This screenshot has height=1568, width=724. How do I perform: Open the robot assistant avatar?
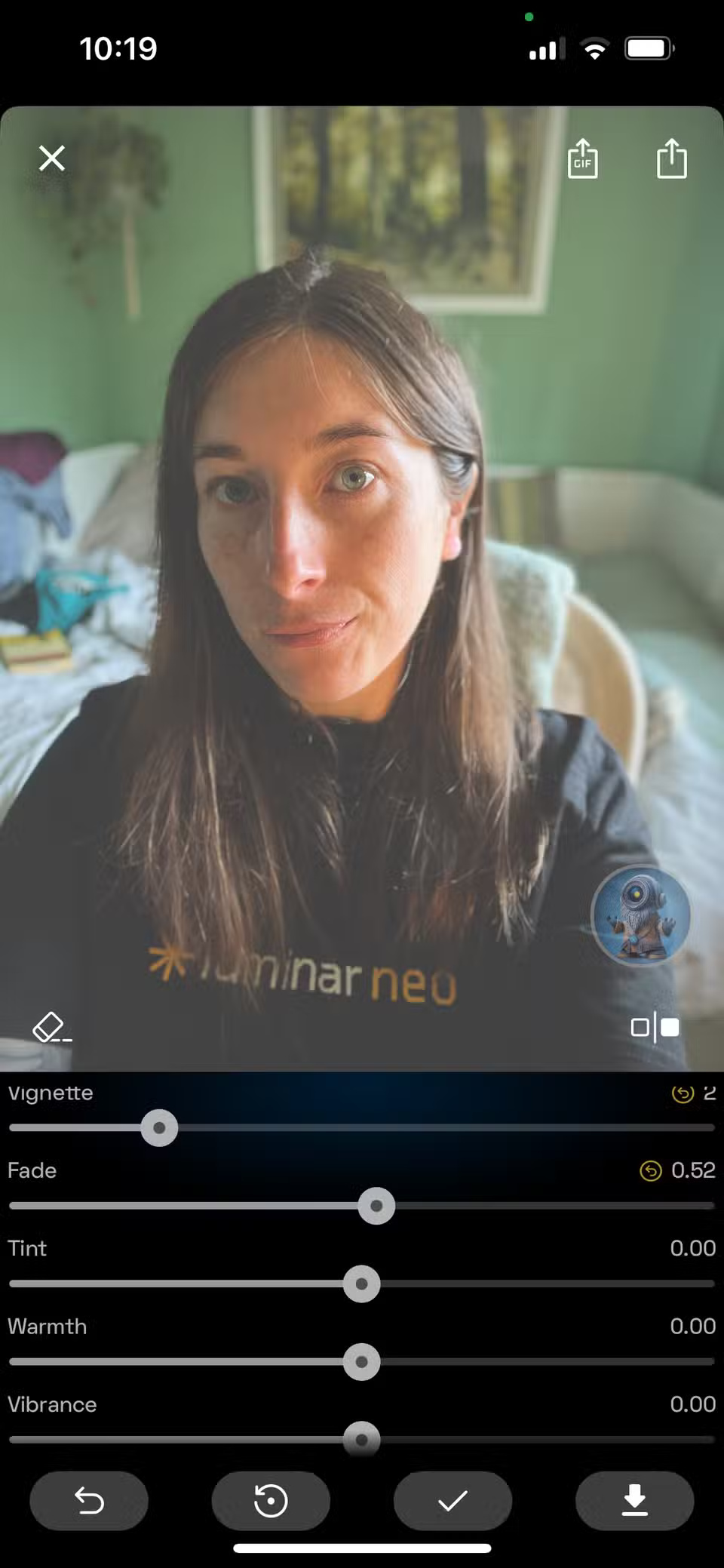640,915
